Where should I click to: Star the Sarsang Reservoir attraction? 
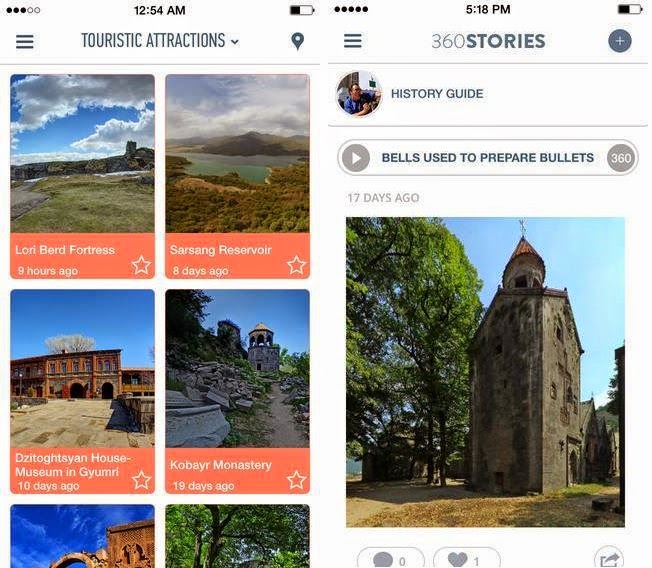(296, 265)
